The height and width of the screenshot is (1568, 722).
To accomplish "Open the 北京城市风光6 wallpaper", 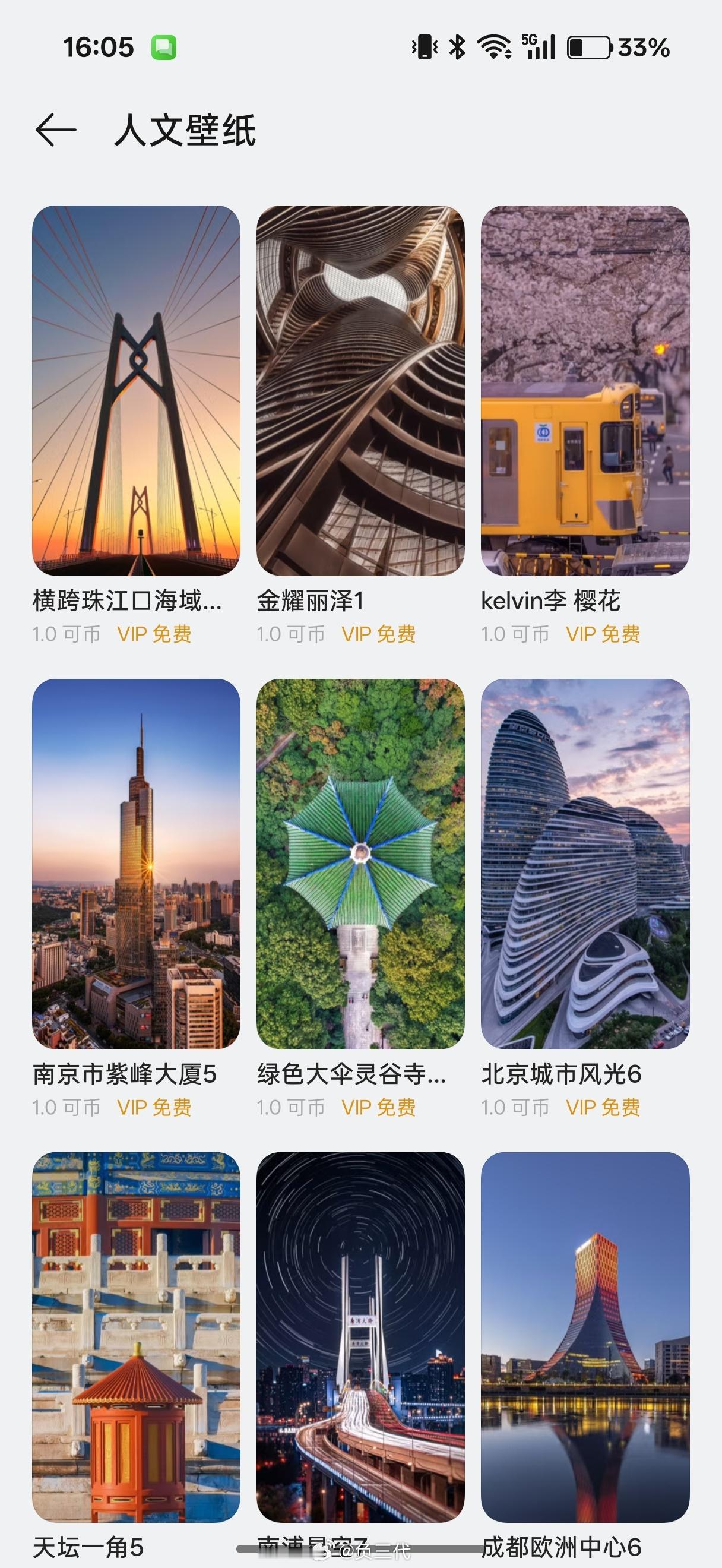I will 585,864.
